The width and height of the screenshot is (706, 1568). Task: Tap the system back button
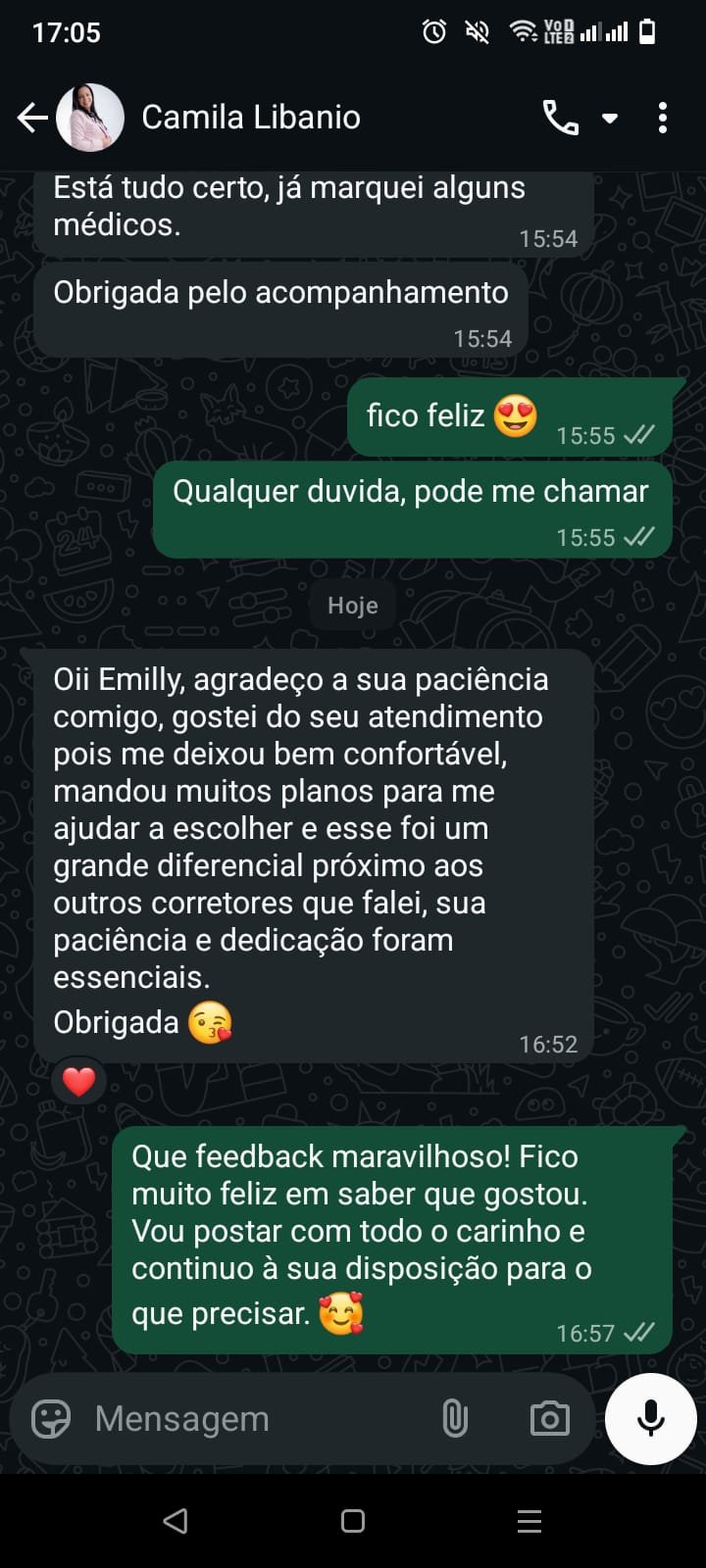click(176, 1521)
